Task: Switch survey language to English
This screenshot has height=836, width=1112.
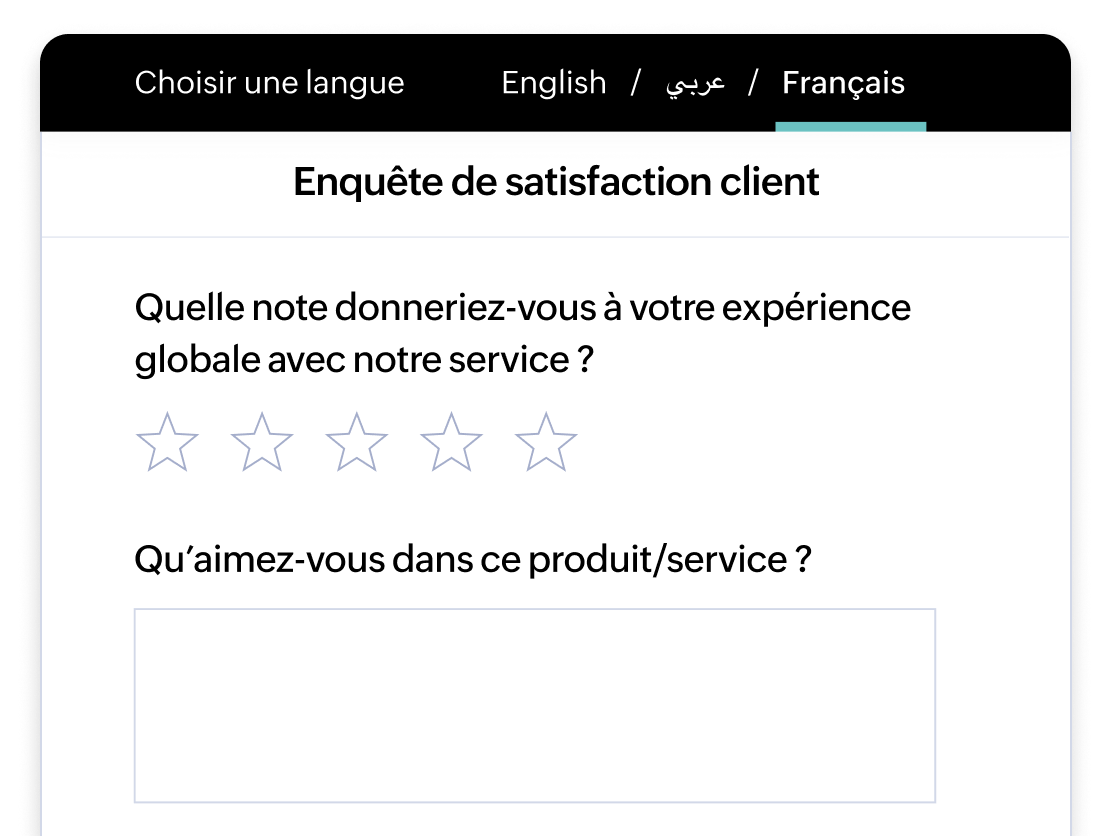Action: coord(553,83)
